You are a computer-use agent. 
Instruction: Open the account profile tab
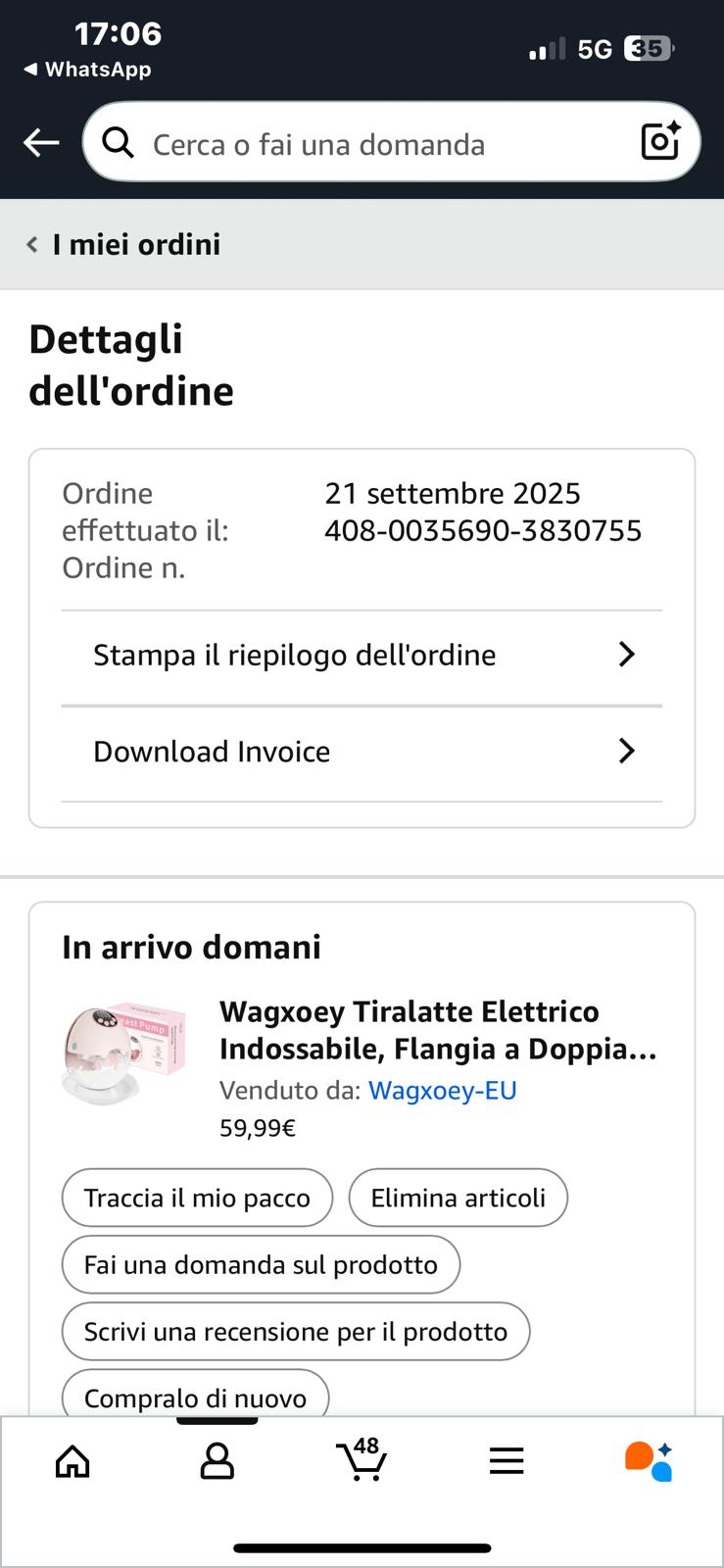coord(217,1462)
